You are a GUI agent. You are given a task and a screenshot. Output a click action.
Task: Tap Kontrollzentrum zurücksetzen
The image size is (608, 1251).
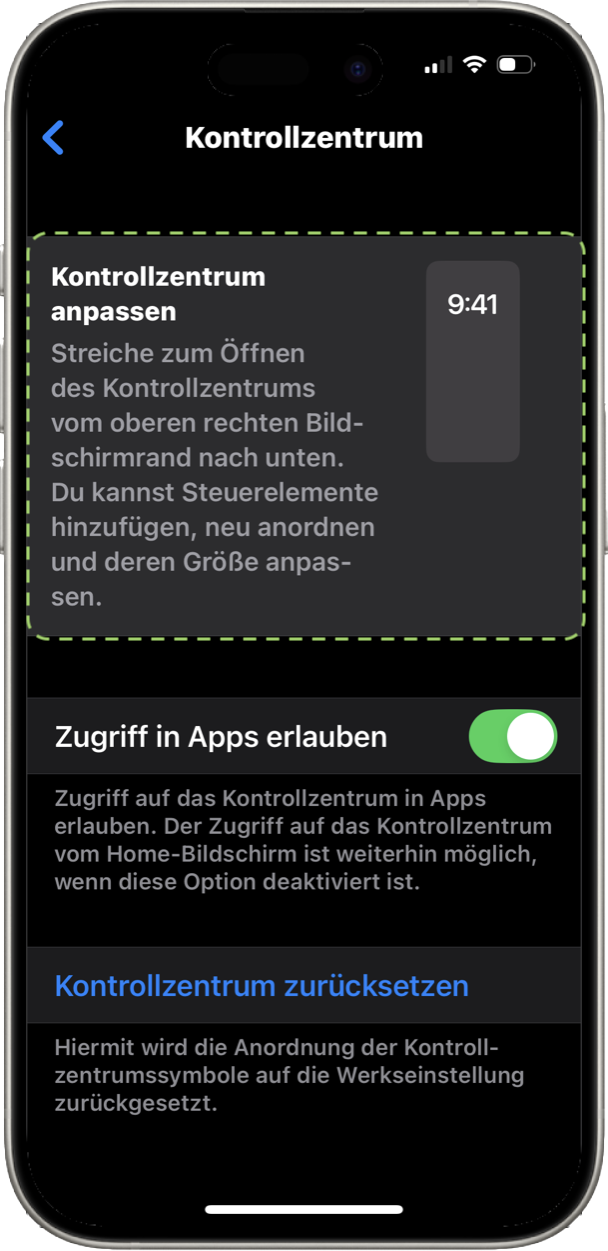pyautogui.click(x=262, y=985)
